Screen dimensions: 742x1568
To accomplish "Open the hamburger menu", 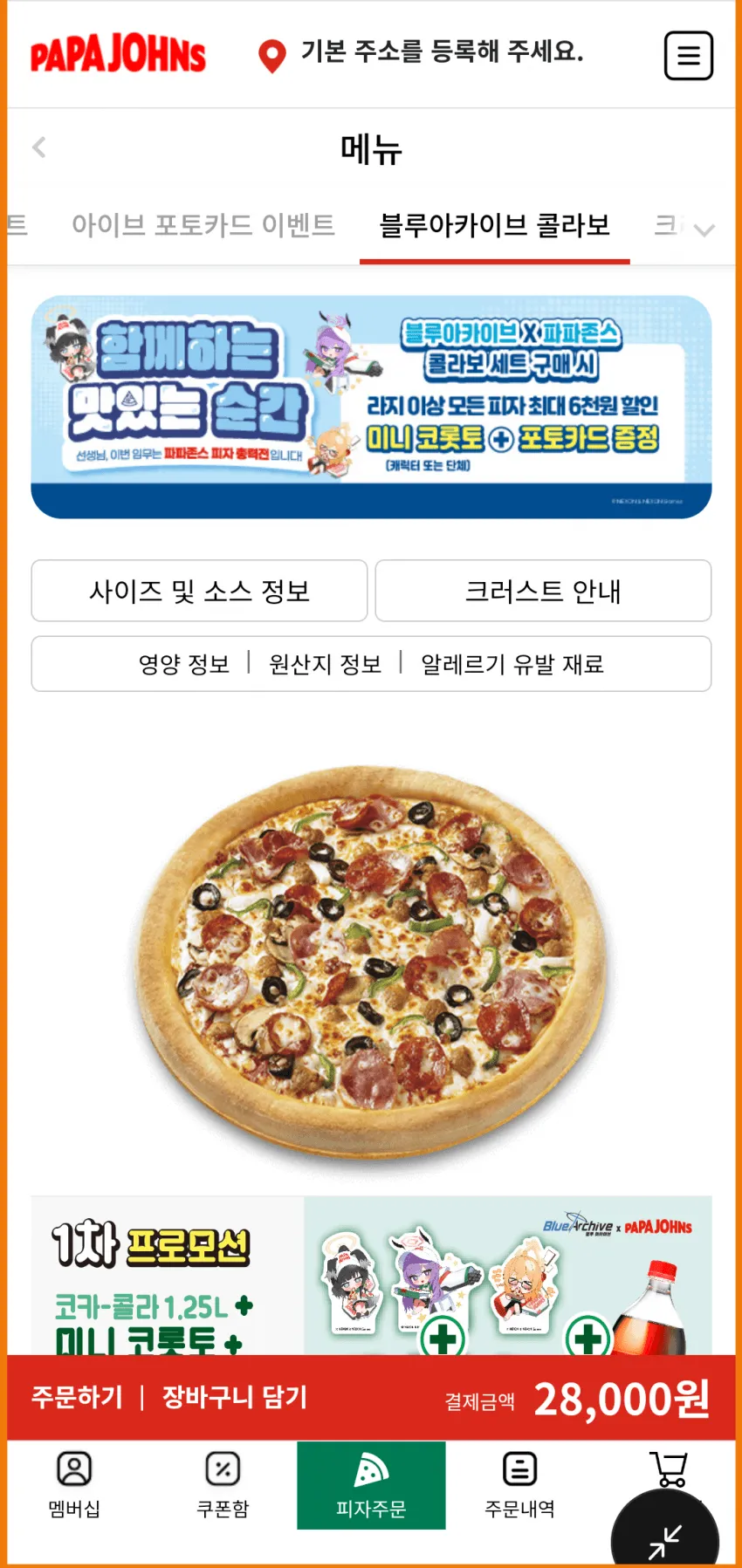I will pyautogui.click(x=689, y=57).
